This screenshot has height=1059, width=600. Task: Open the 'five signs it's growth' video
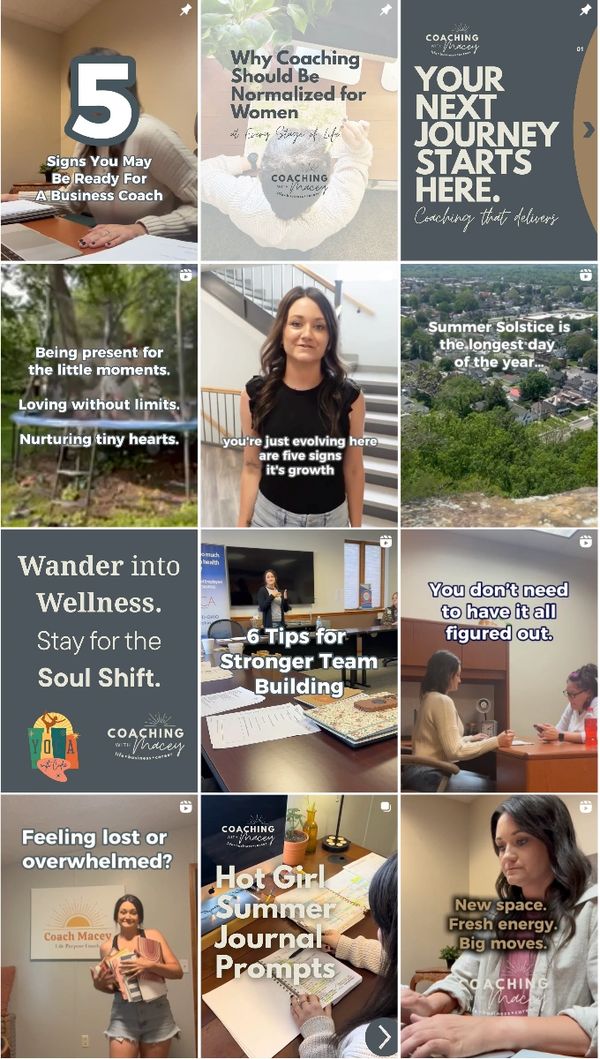299,395
